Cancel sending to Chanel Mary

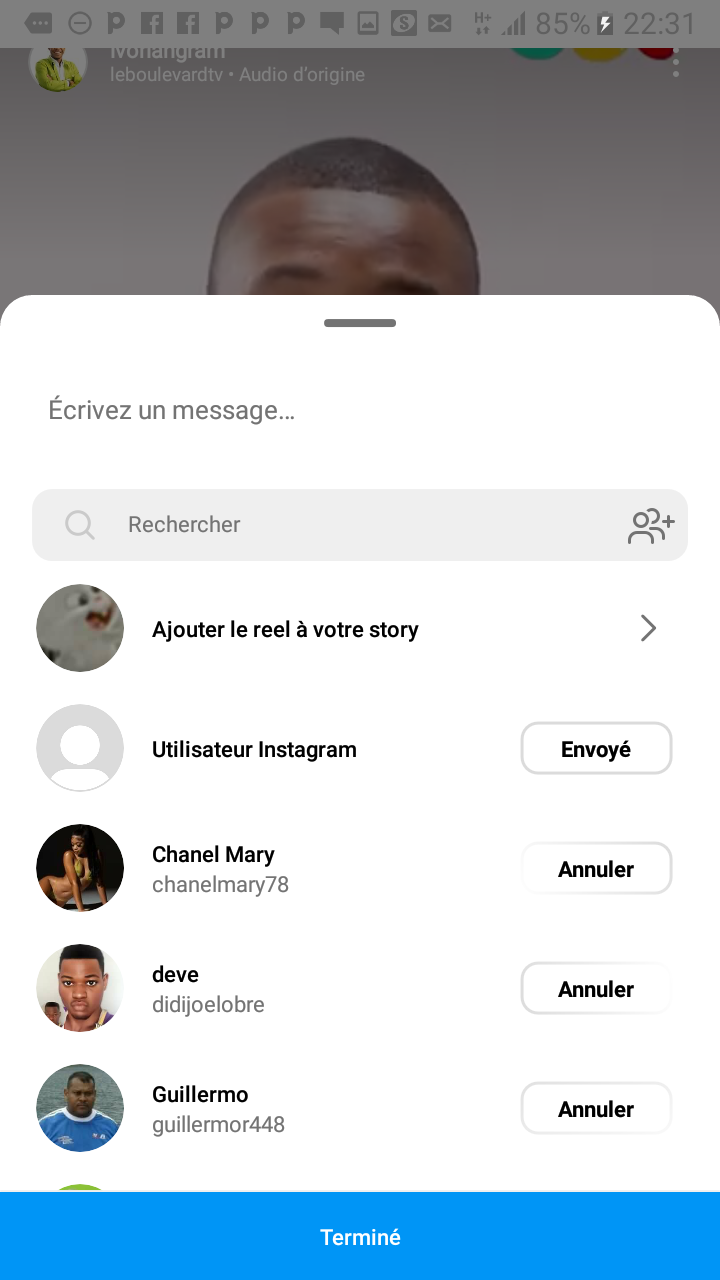point(596,869)
